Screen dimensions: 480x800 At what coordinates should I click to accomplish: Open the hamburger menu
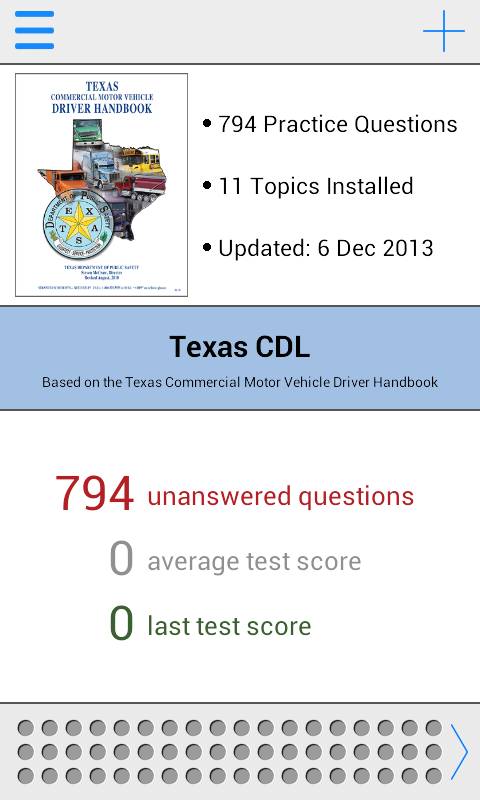point(35,31)
